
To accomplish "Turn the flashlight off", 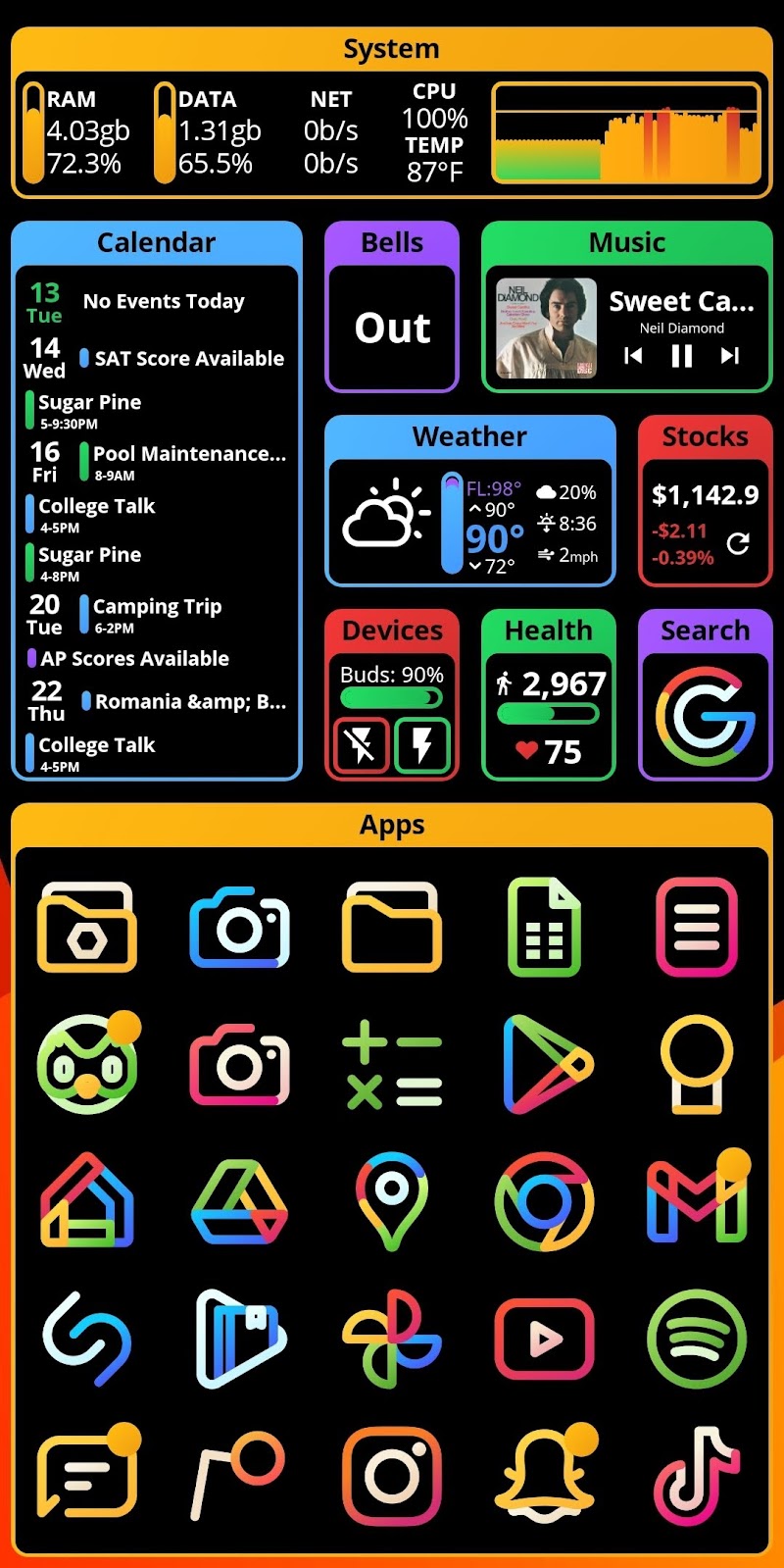I will pyautogui.click(x=362, y=746).
